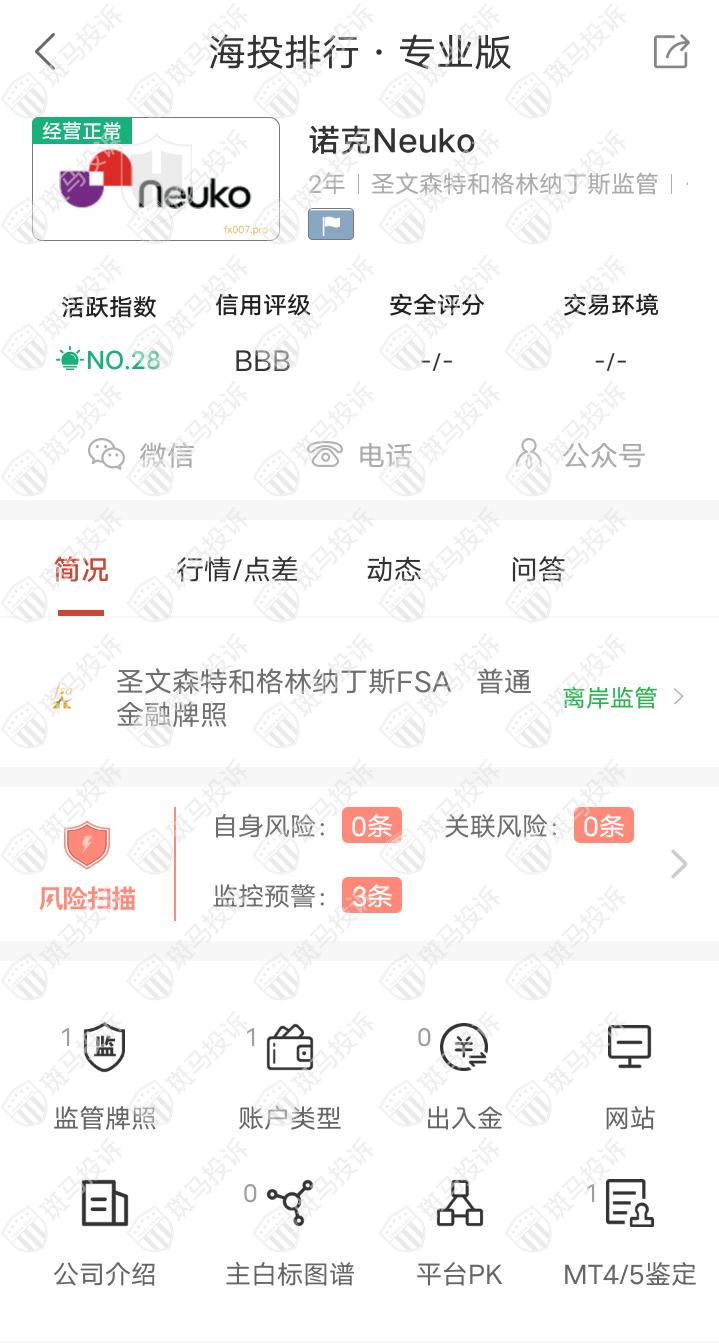Viewport: 719px width, 1343px height.
Task: Share this broker page
Action: click(x=671, y=52)
